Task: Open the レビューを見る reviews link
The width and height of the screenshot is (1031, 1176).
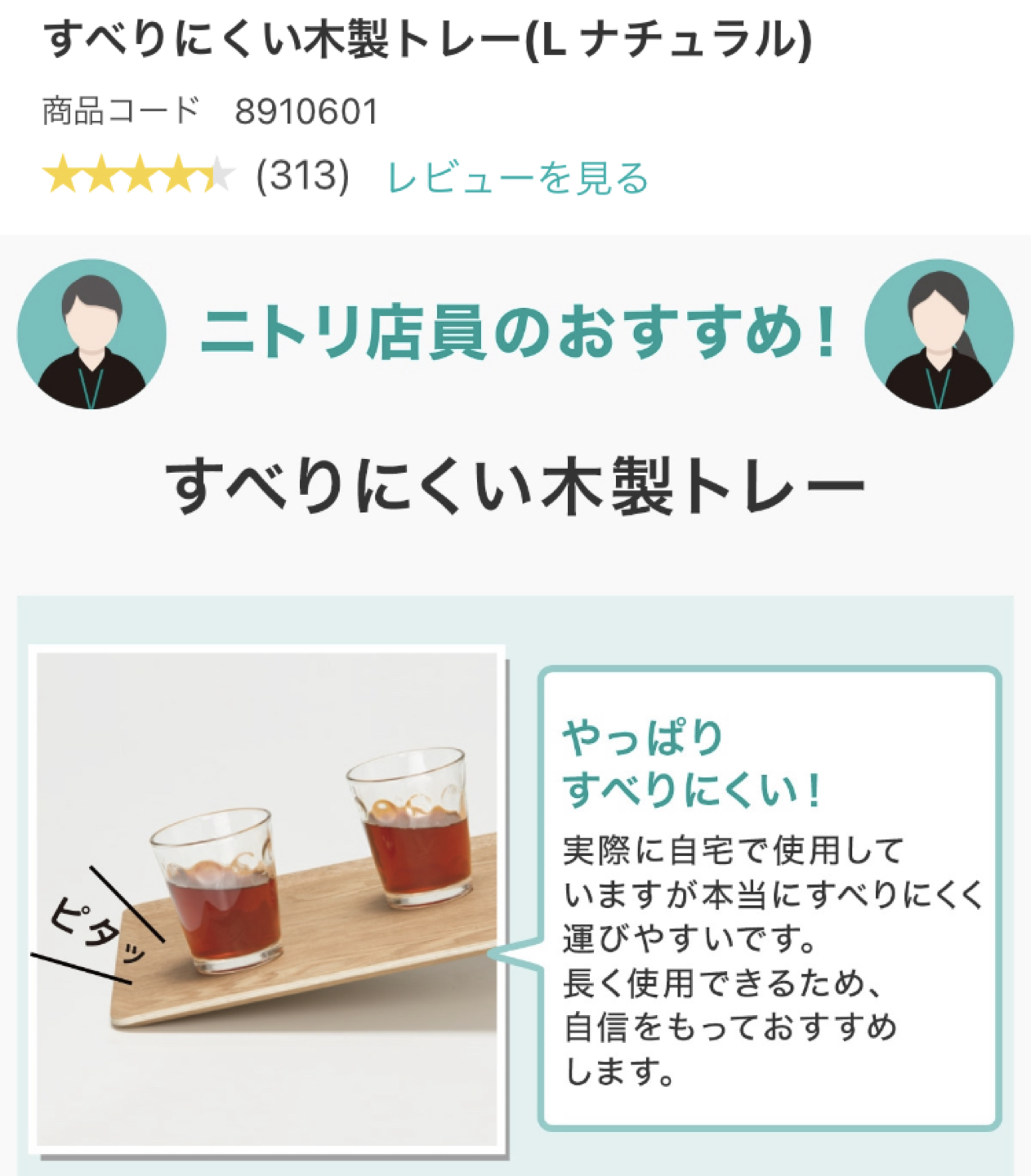Action: click(517, 177)
